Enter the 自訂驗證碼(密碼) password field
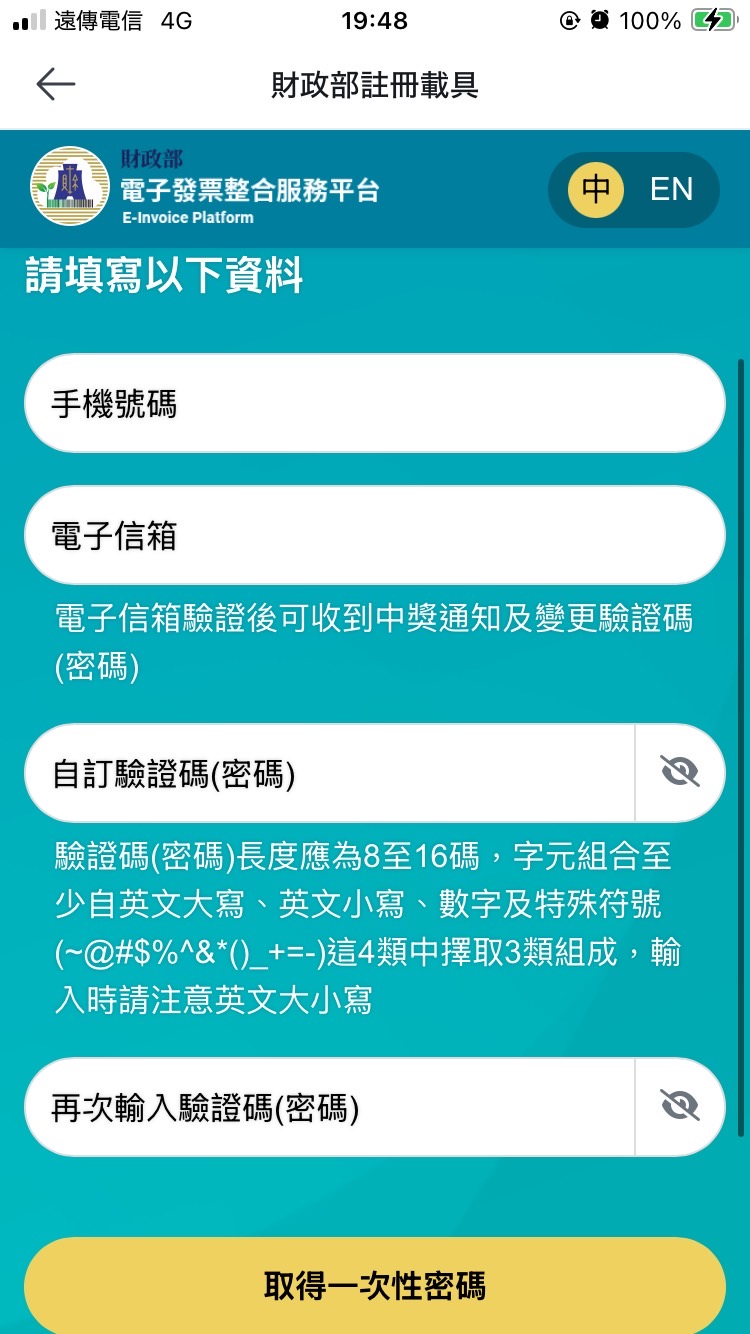The height and width of the screenshot is (1334, 750). coord(330,773)
